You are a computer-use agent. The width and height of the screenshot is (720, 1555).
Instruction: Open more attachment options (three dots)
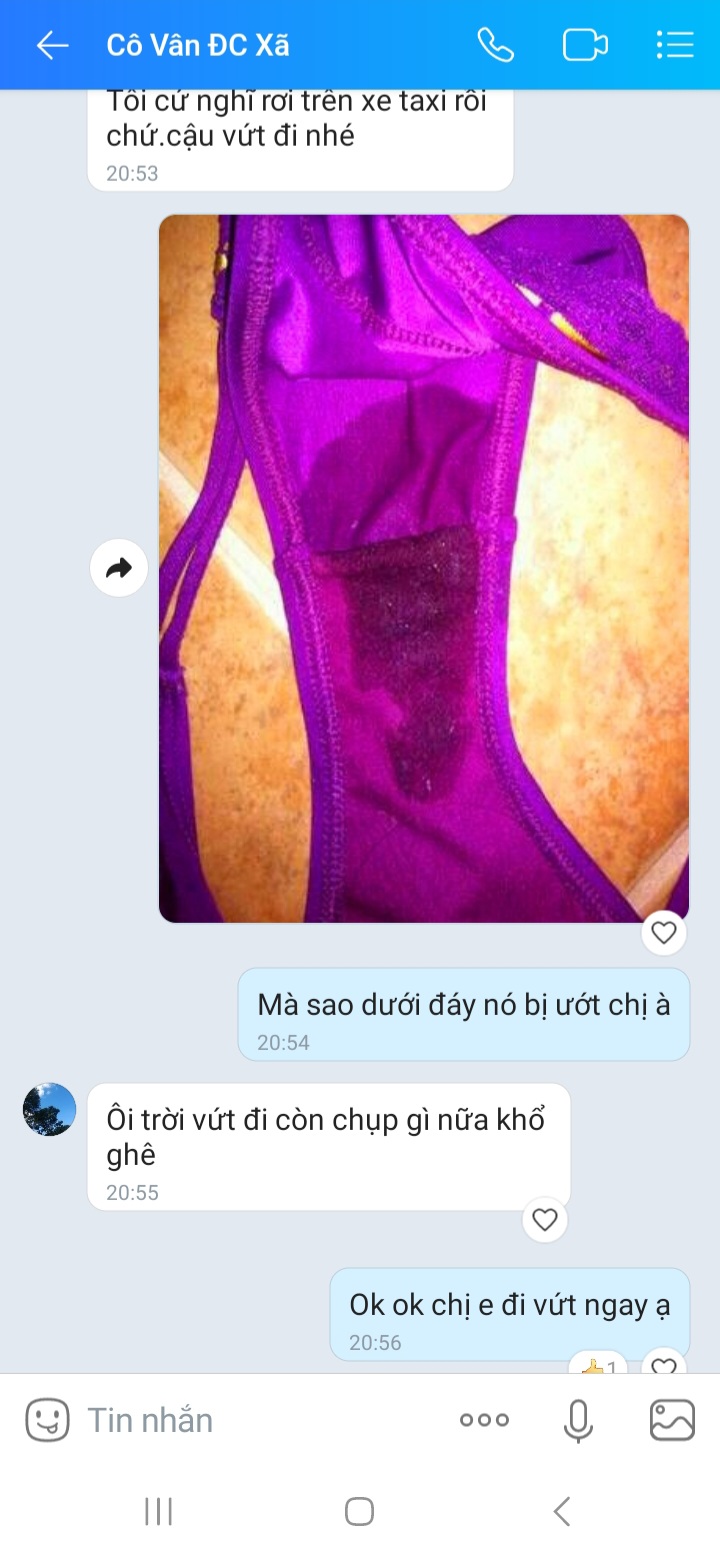coord(484,1419)
